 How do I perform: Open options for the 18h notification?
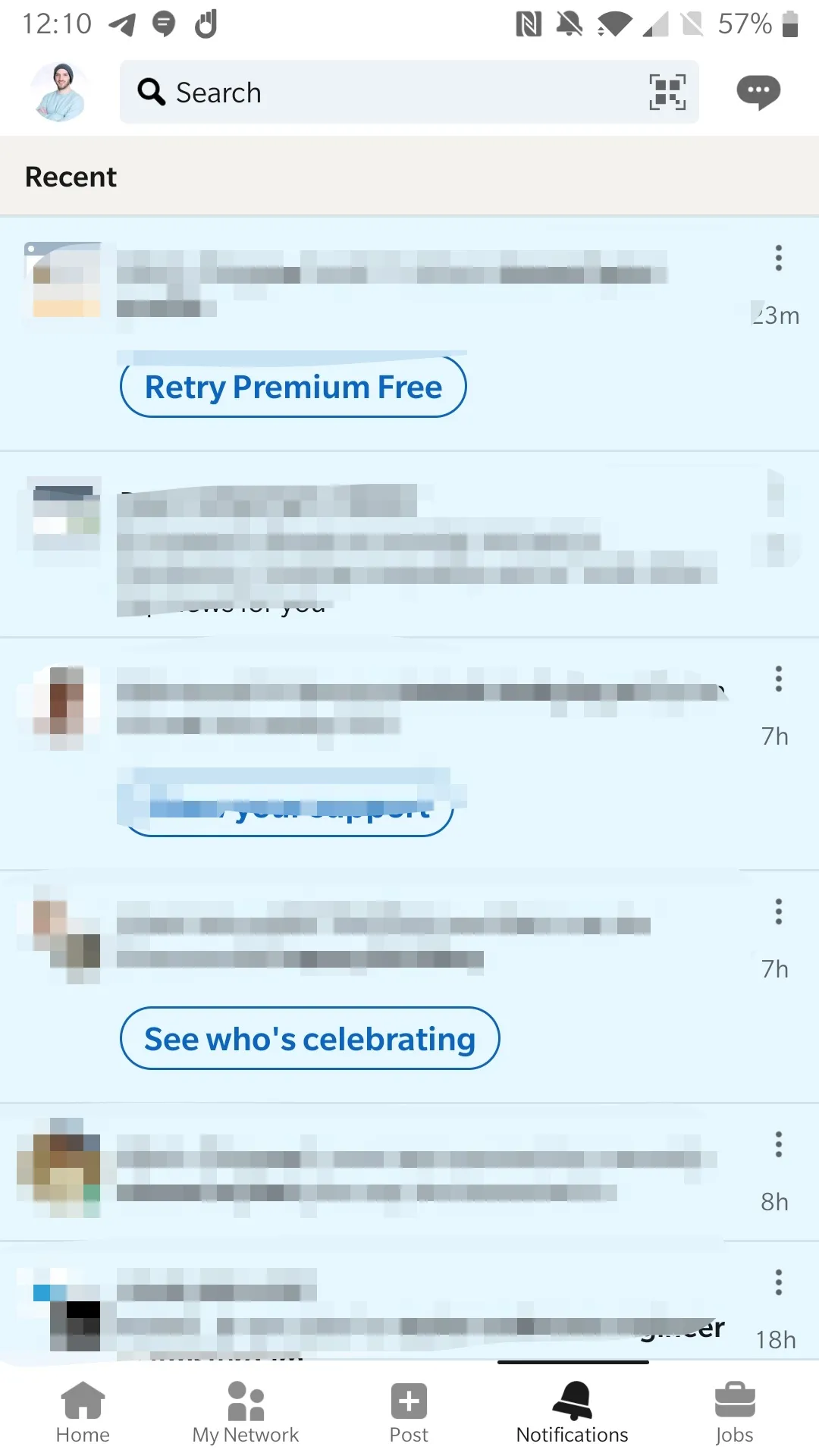(778, 1282)
